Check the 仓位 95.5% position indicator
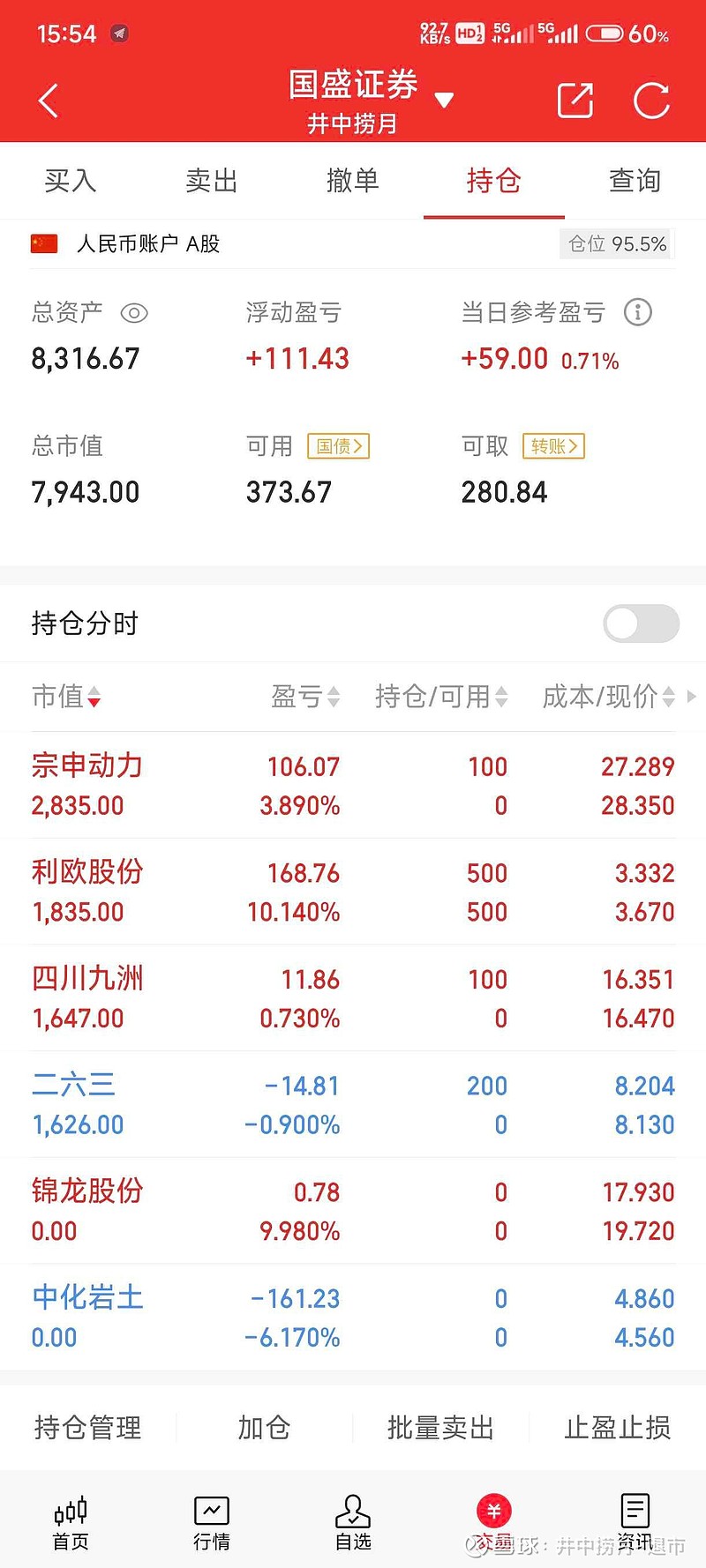Image resolution: width=706 pixels, height=1568 pixels. pos(616,244)
